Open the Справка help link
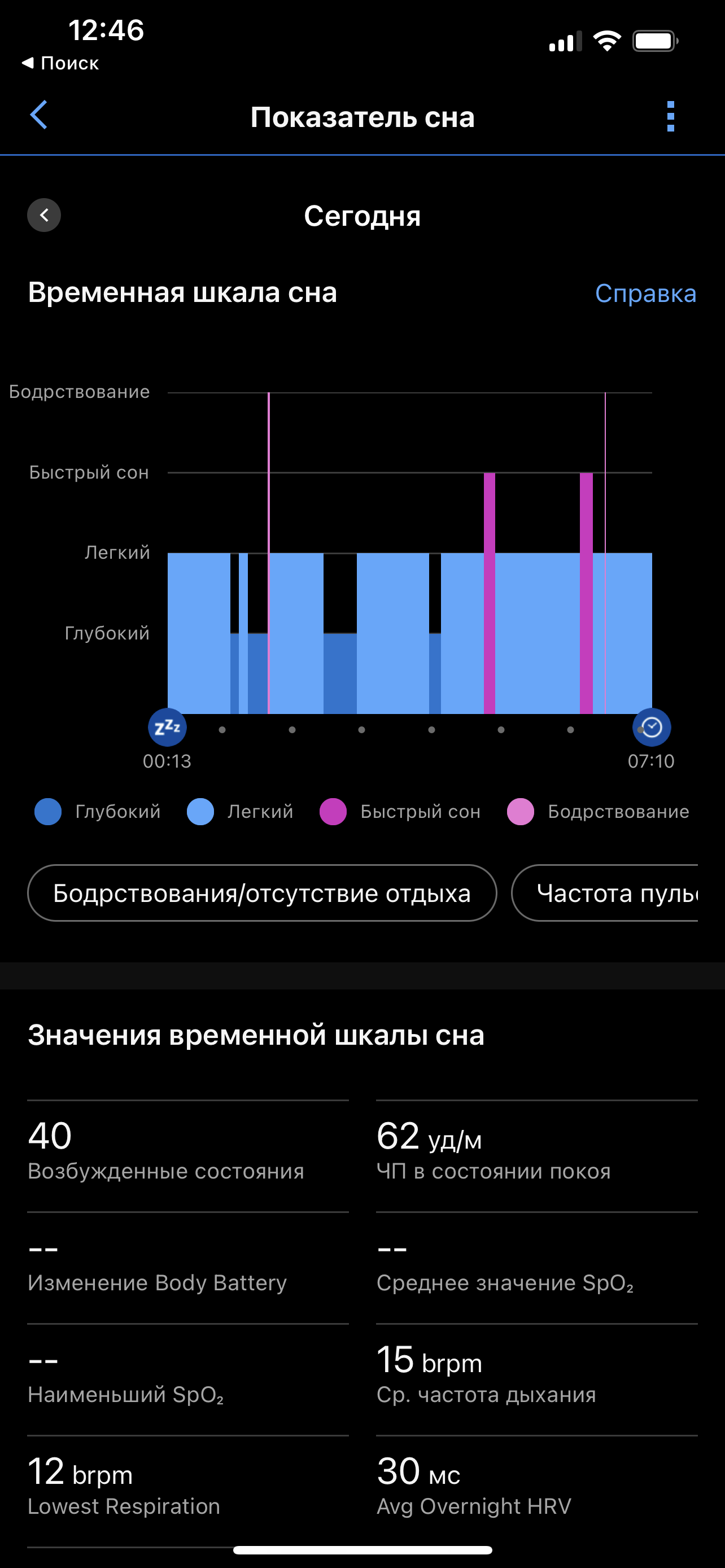The image size is (725, 1568). [x=645, y=294]
